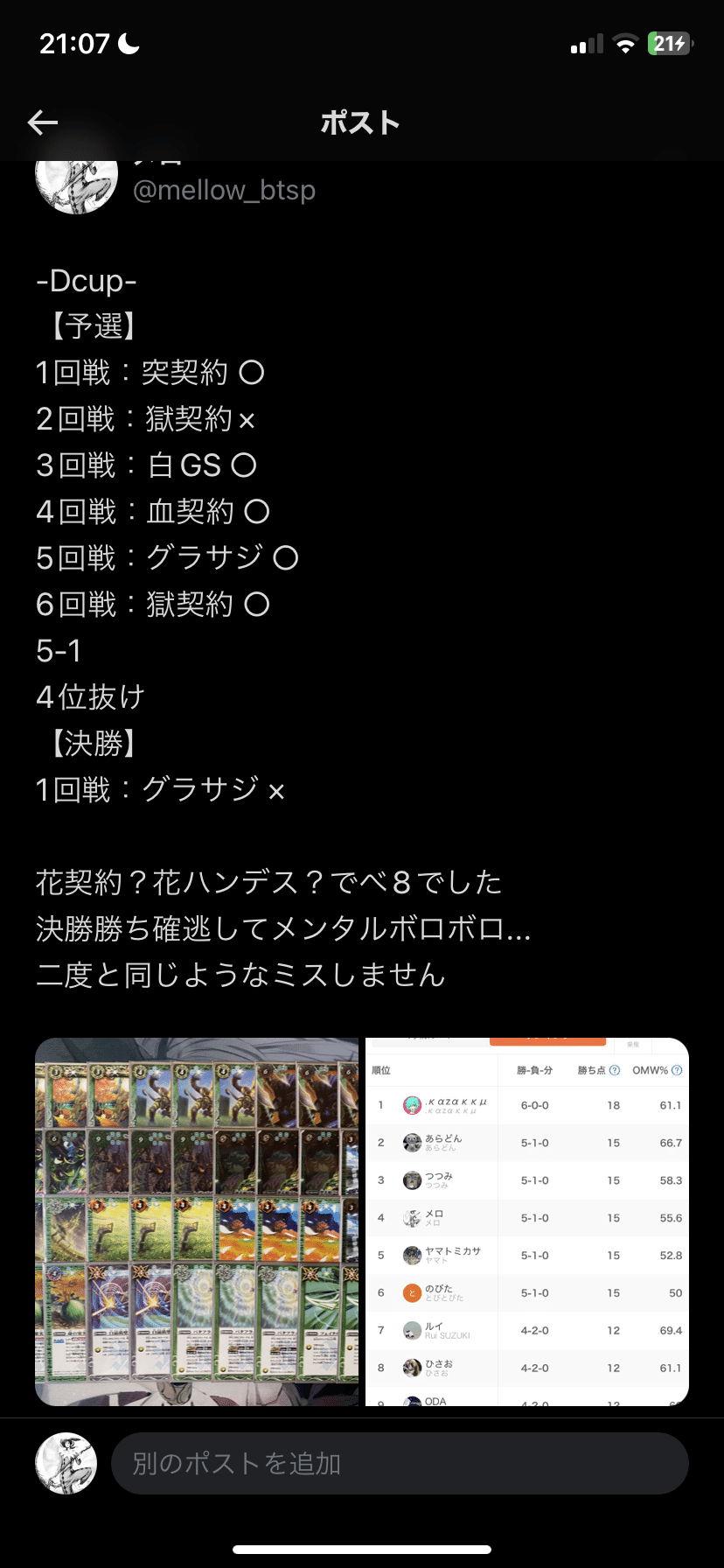The image size is (724, 1568).
Task: Open the tournament ranking table image
Action: (527, 1221)
